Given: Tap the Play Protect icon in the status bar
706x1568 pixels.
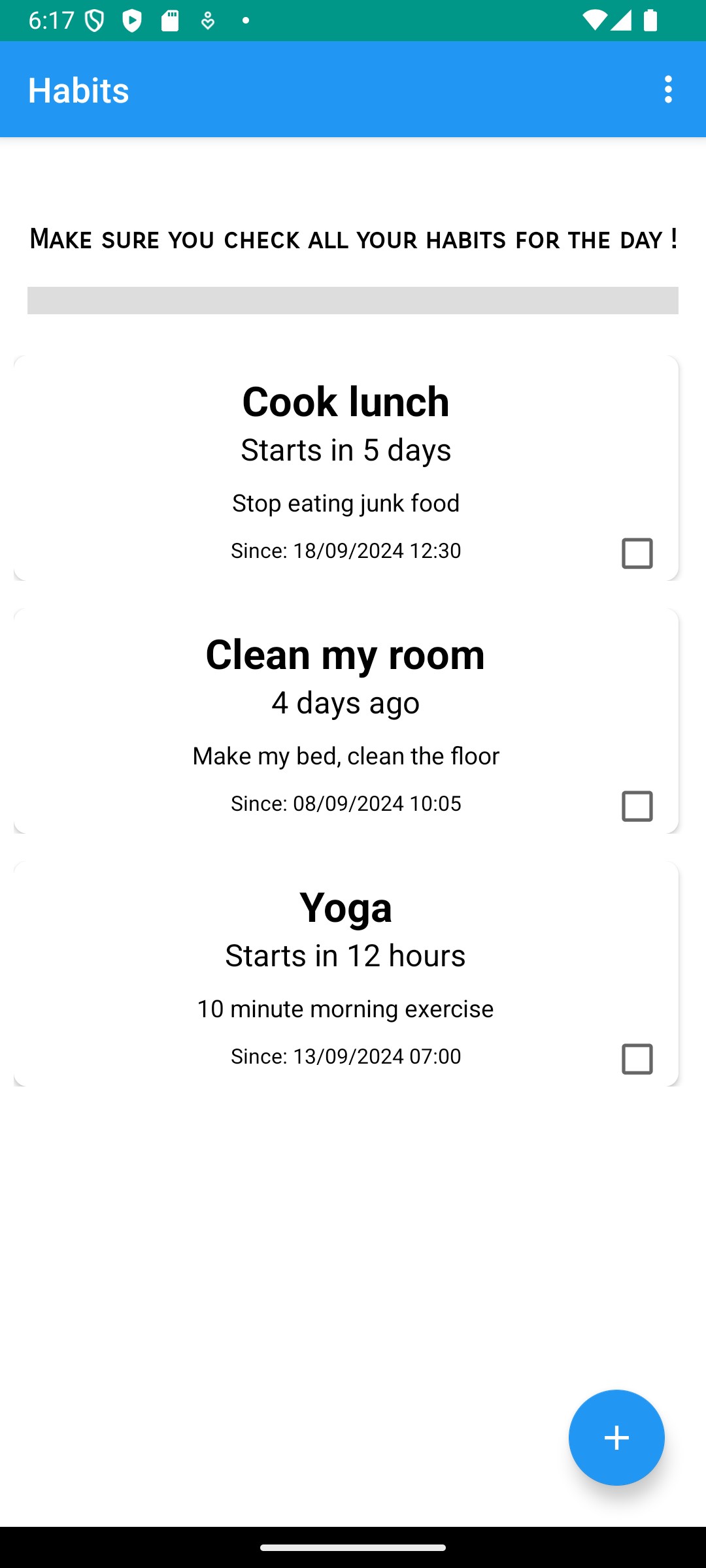Looking at the screenshot, I should point(132,20).
